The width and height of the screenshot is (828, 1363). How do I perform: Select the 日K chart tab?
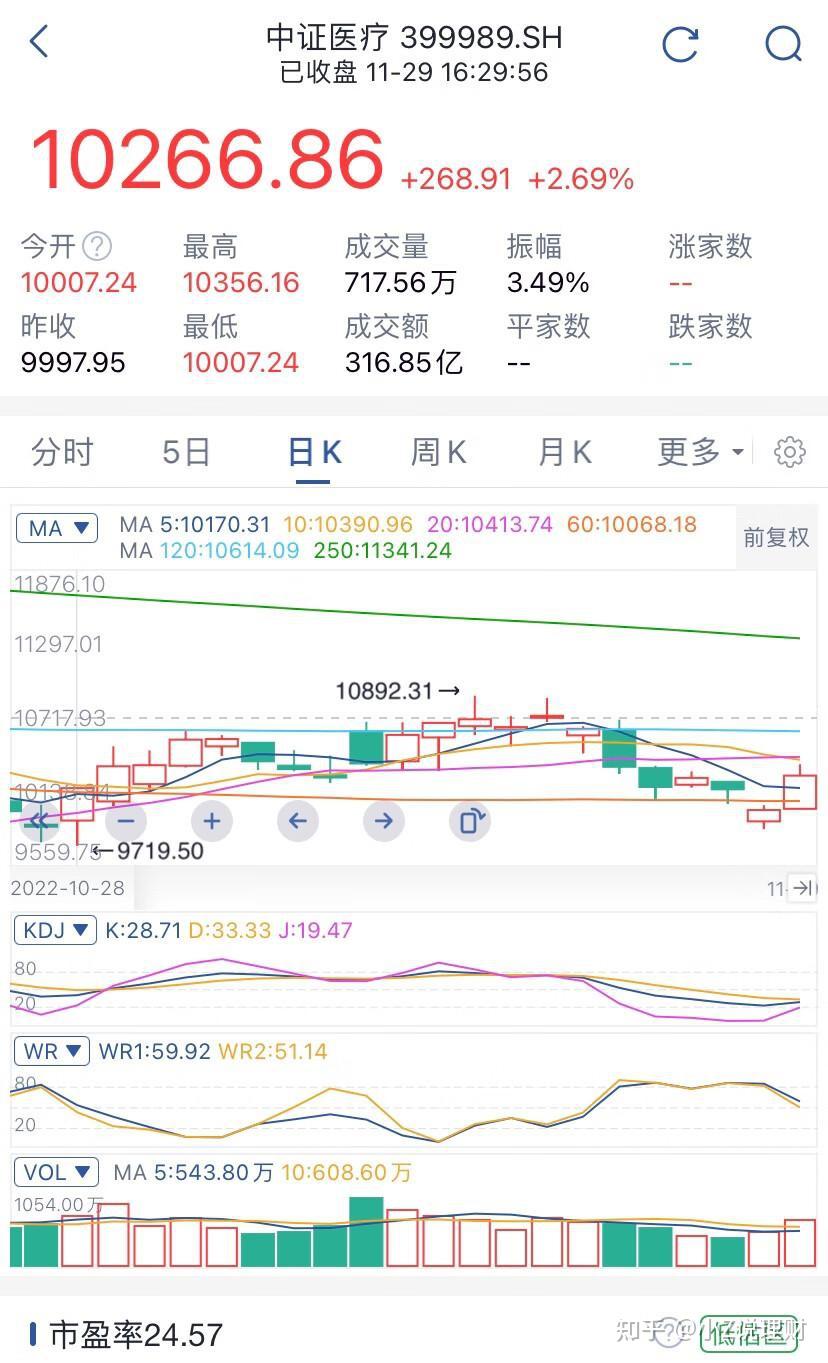tap(314, 452)
